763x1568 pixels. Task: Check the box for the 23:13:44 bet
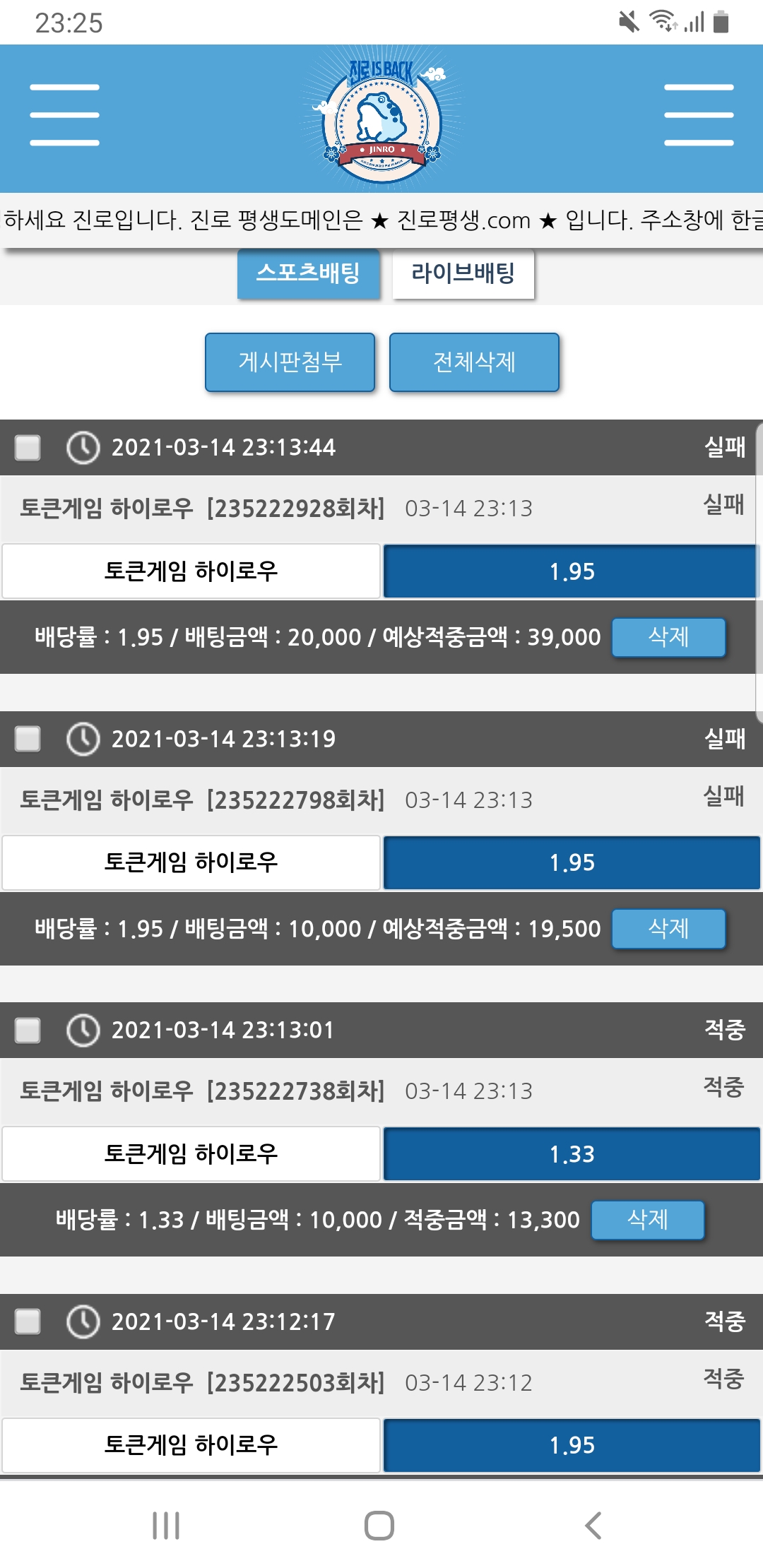(x=28, y=447)
